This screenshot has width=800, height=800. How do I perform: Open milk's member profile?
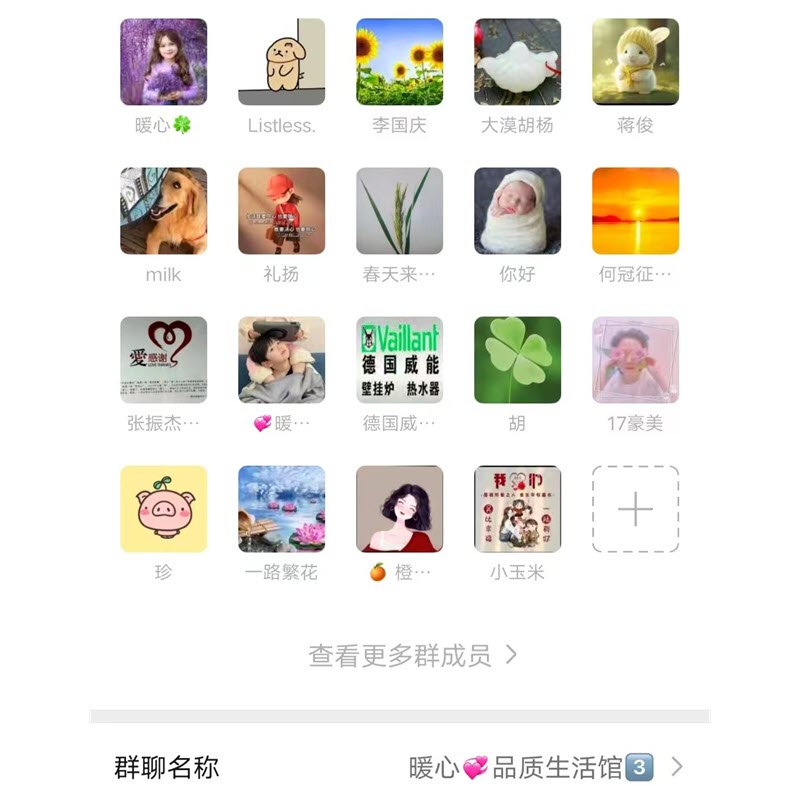click(163, 211)
